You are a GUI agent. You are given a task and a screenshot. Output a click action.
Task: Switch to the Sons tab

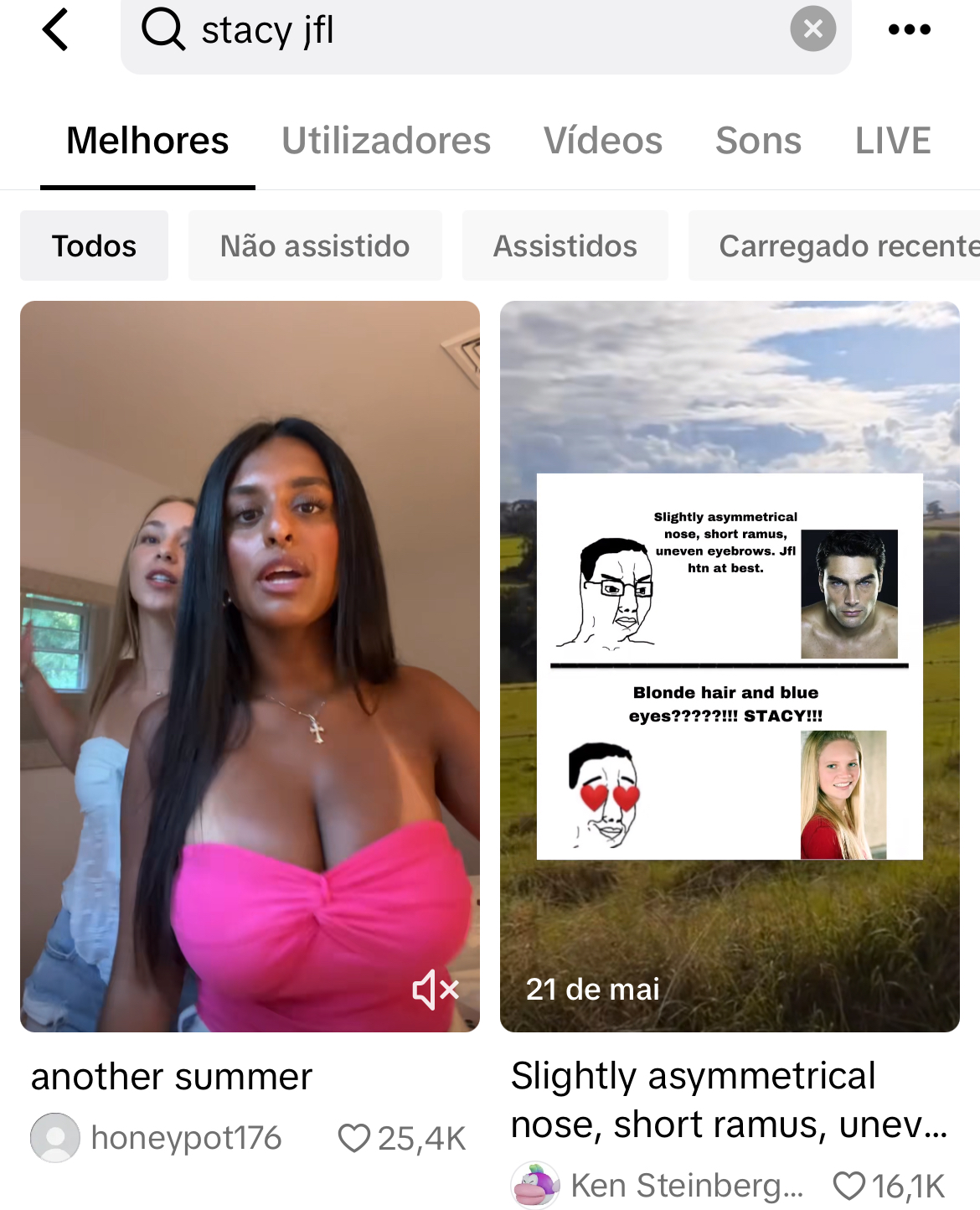[758, 141]
